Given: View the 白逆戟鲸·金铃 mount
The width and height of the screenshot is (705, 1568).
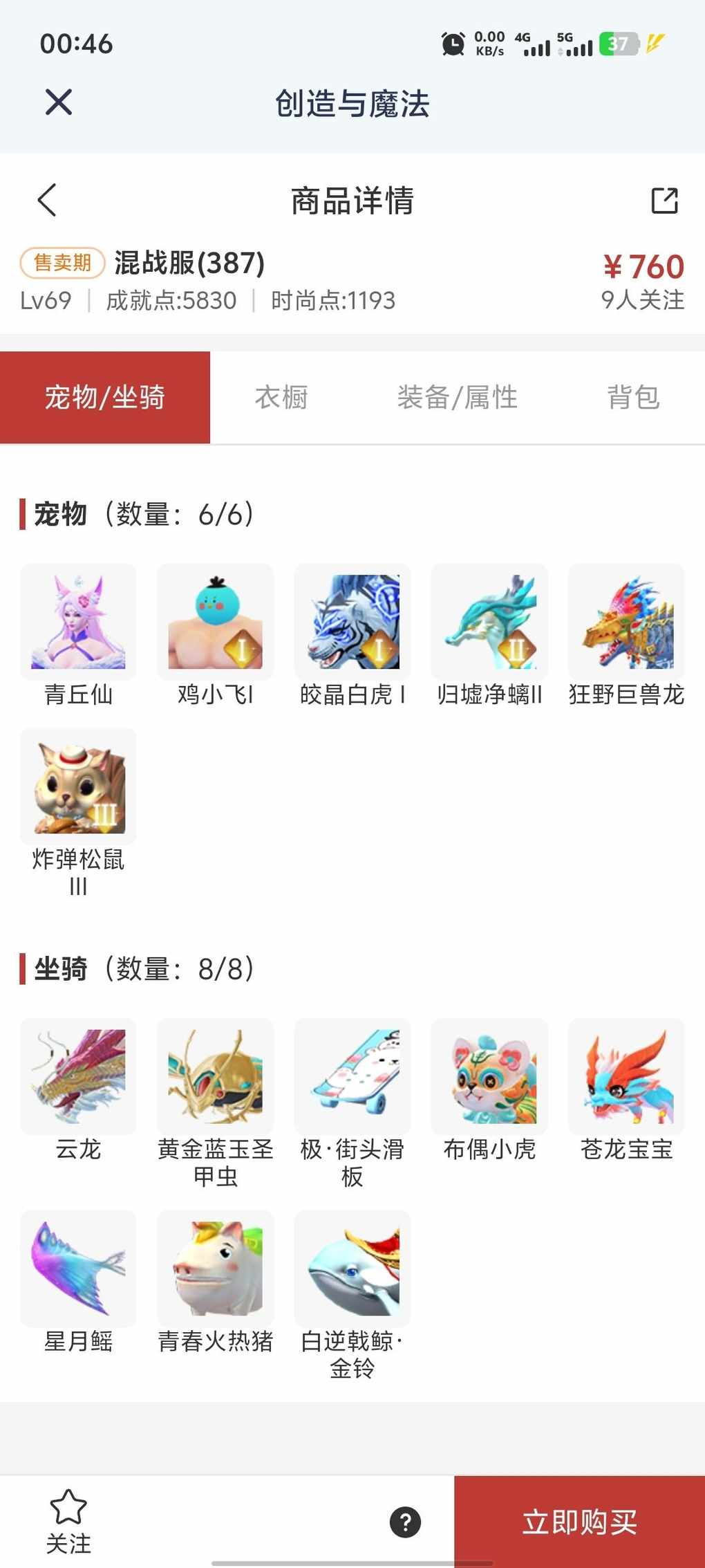Looking at the screenshot, I should point(352,1269).
